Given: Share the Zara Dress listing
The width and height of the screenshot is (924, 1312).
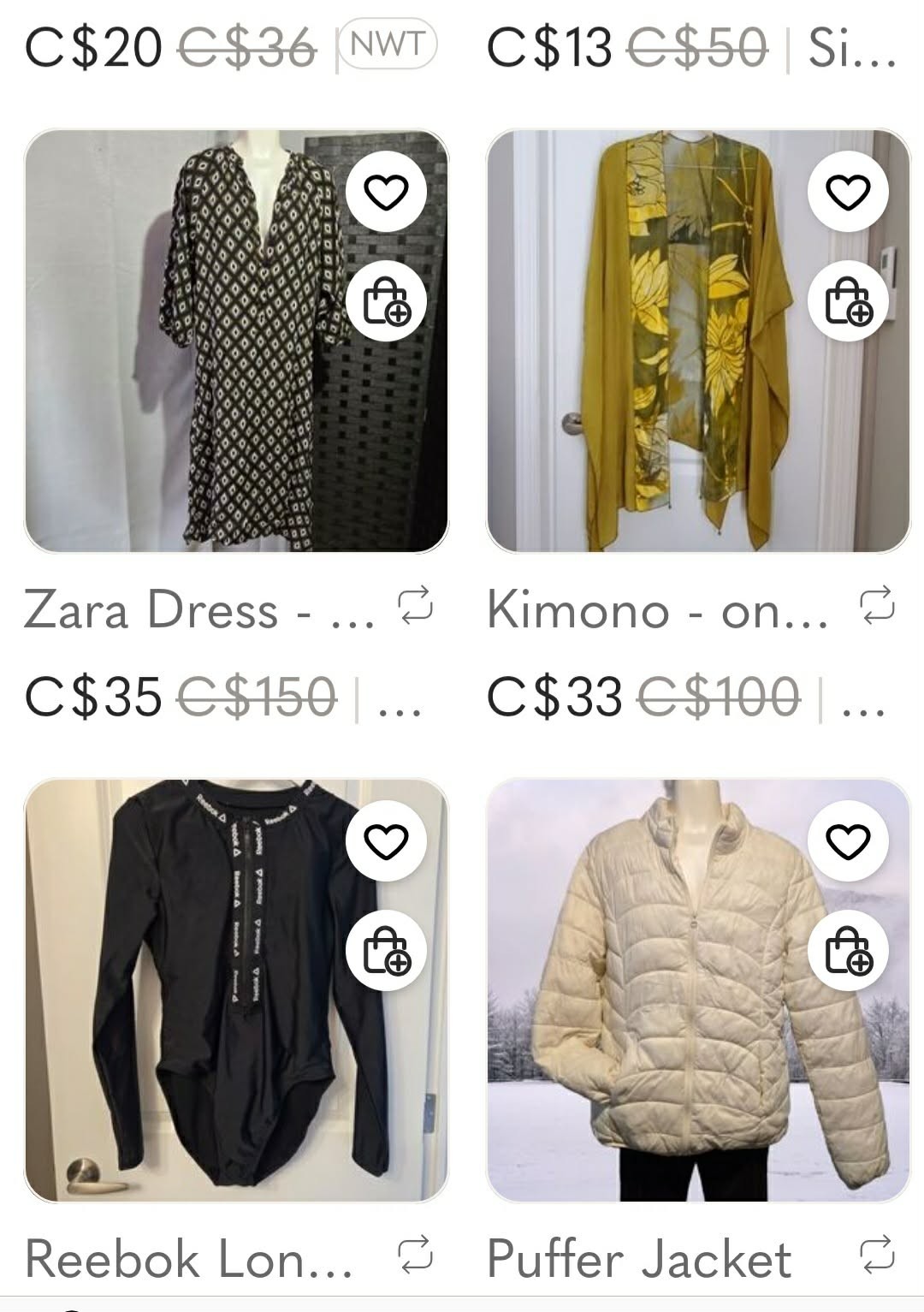Looking at the screenshot, I should pos(416,607).
